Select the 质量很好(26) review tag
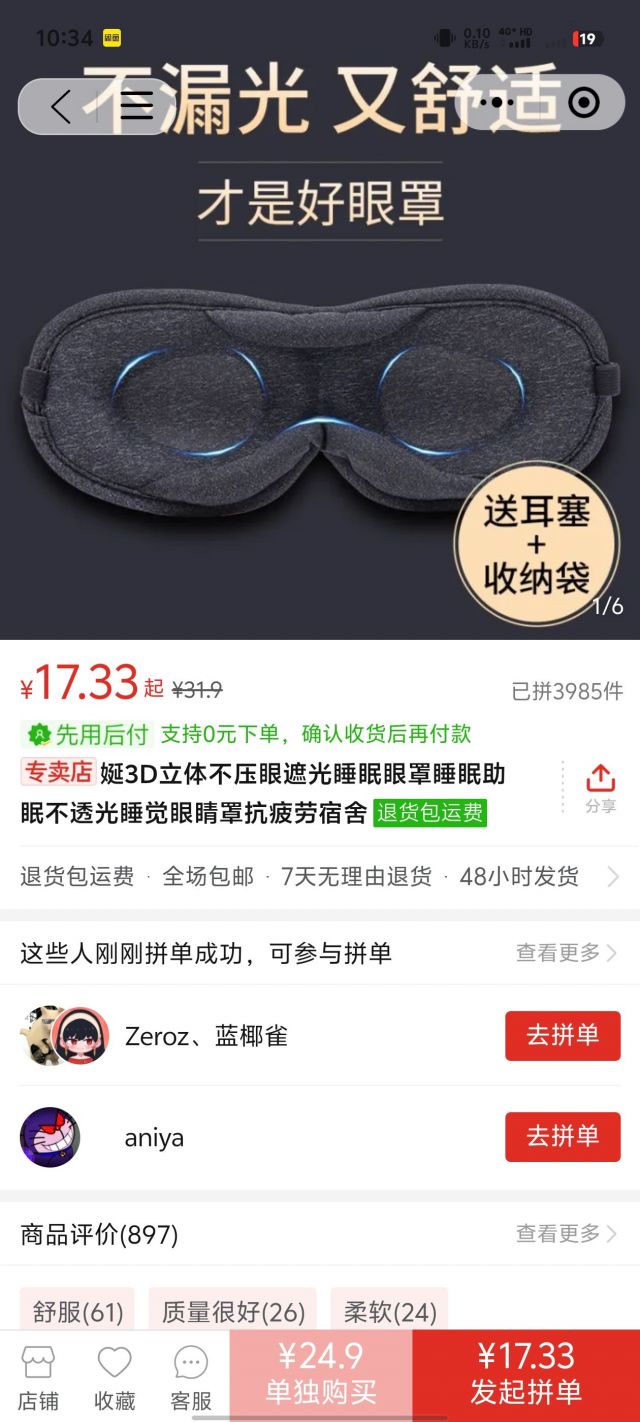Image resolution: width=640 pixels, height=1422 pixels. [x=233, y=1311]
